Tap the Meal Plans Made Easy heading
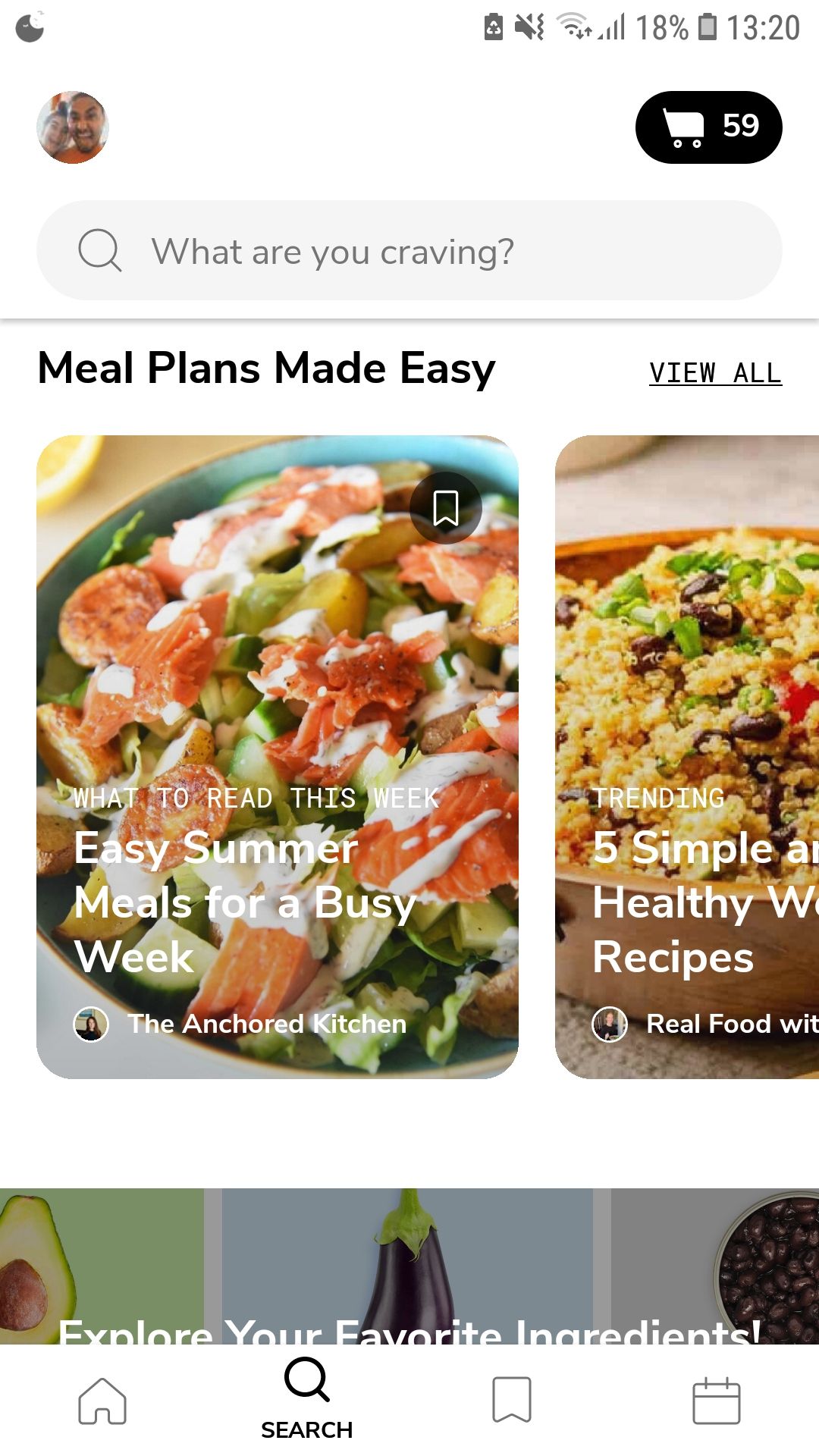This screenshot has width=819, height=1456. click(x=267, y=368)
